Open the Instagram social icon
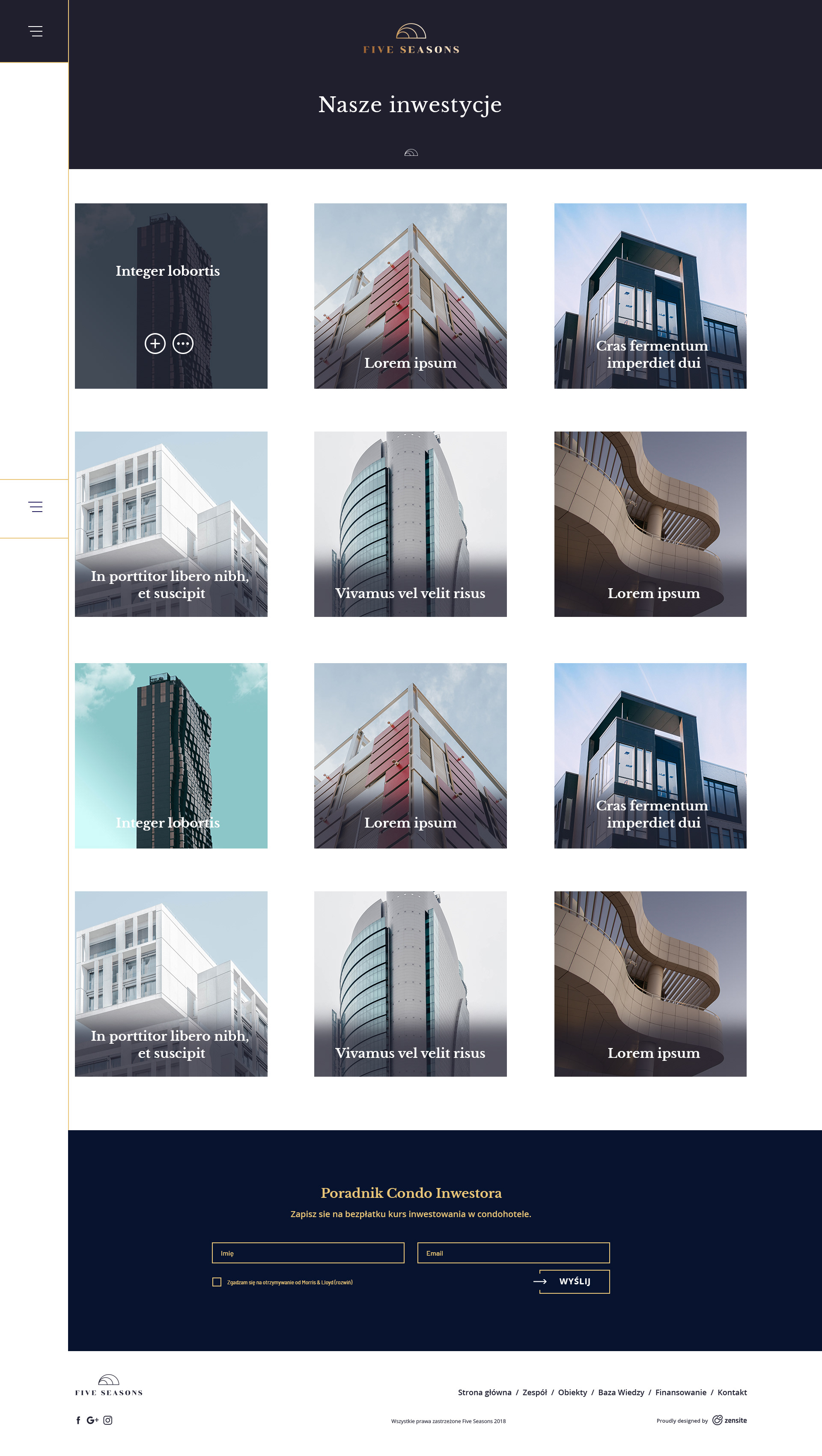Viewport: 822px width, 1456px height. (x=108, y=1420)
